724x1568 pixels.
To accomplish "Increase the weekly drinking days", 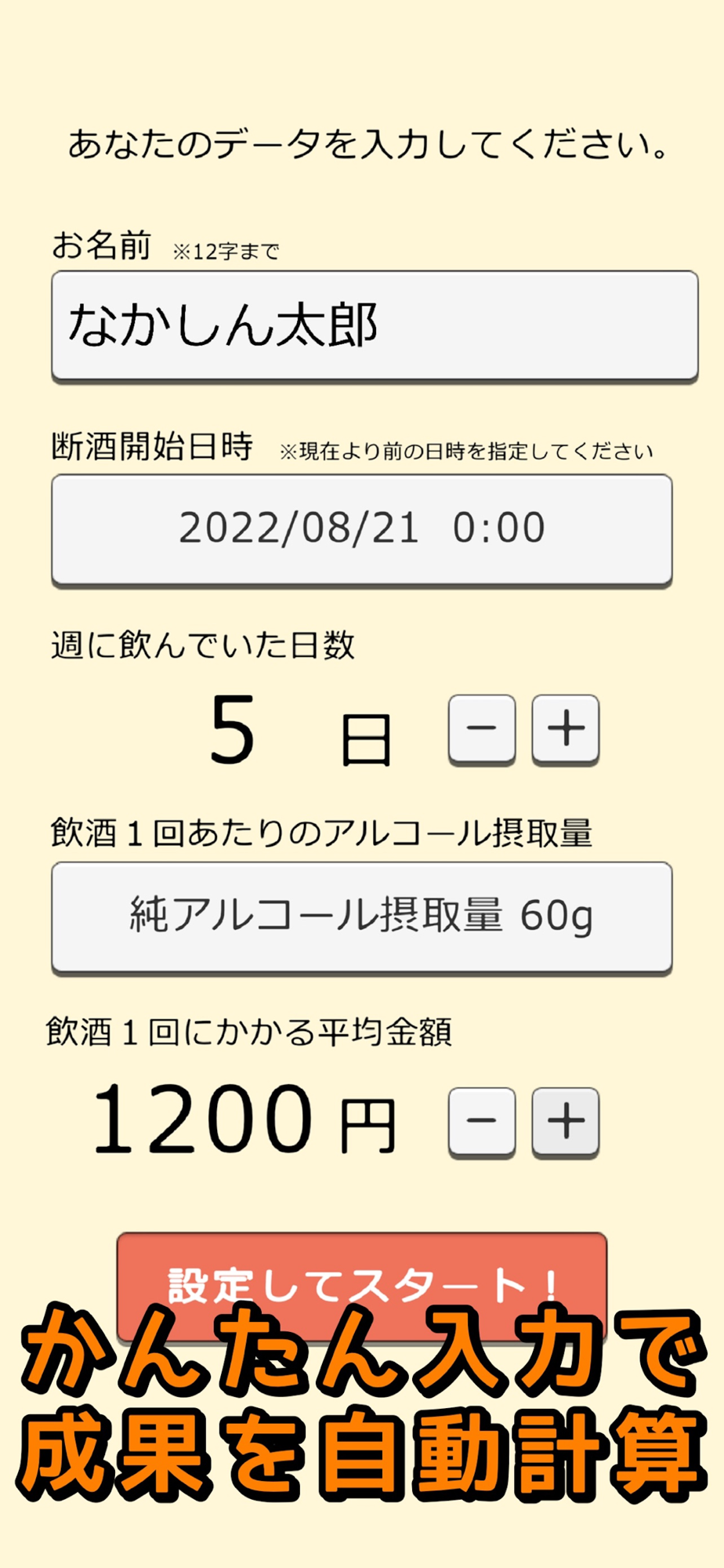I will tap(565, 728).
